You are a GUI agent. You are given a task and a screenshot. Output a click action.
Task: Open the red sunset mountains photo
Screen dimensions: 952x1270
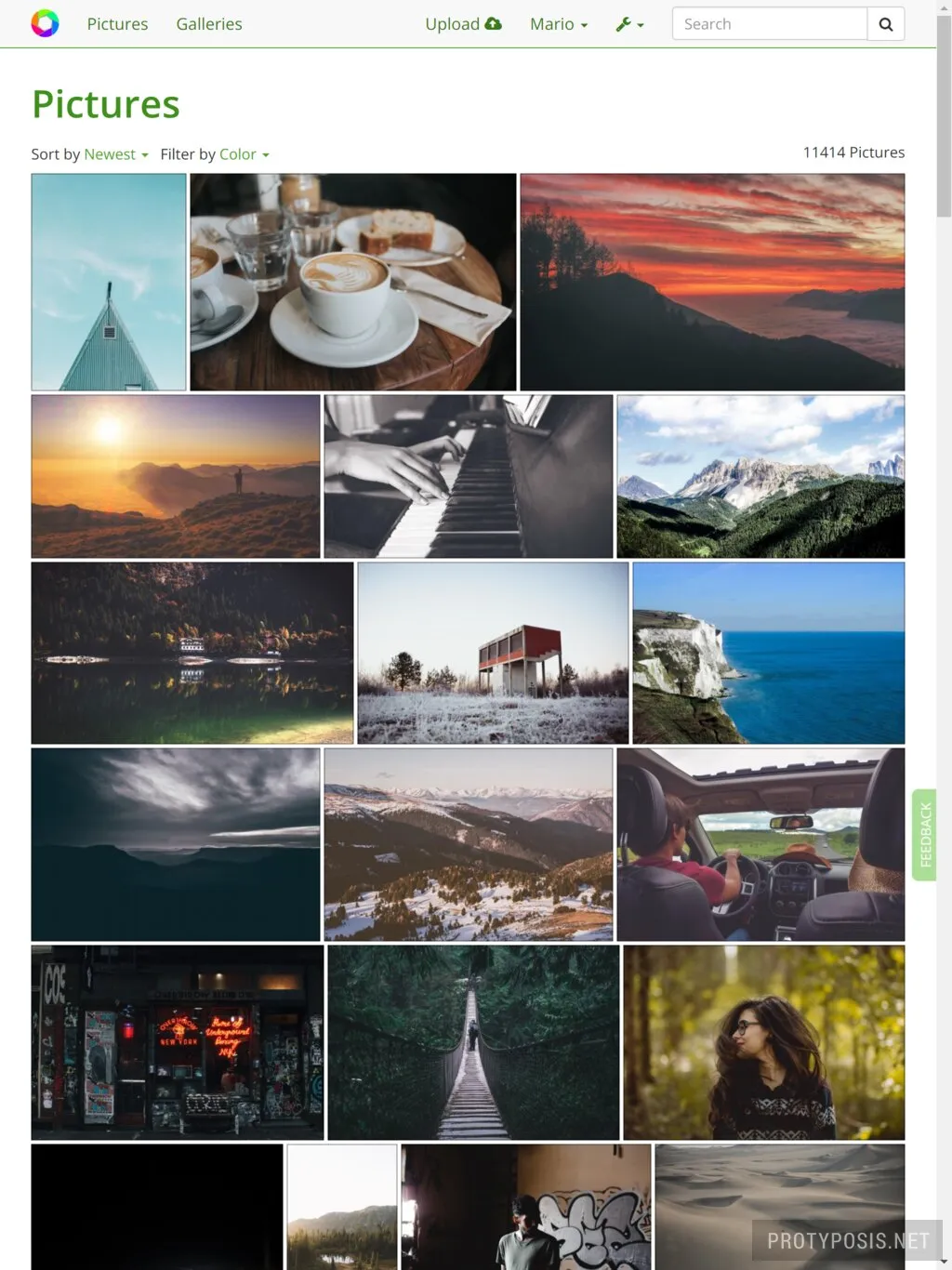click(712, 281)
